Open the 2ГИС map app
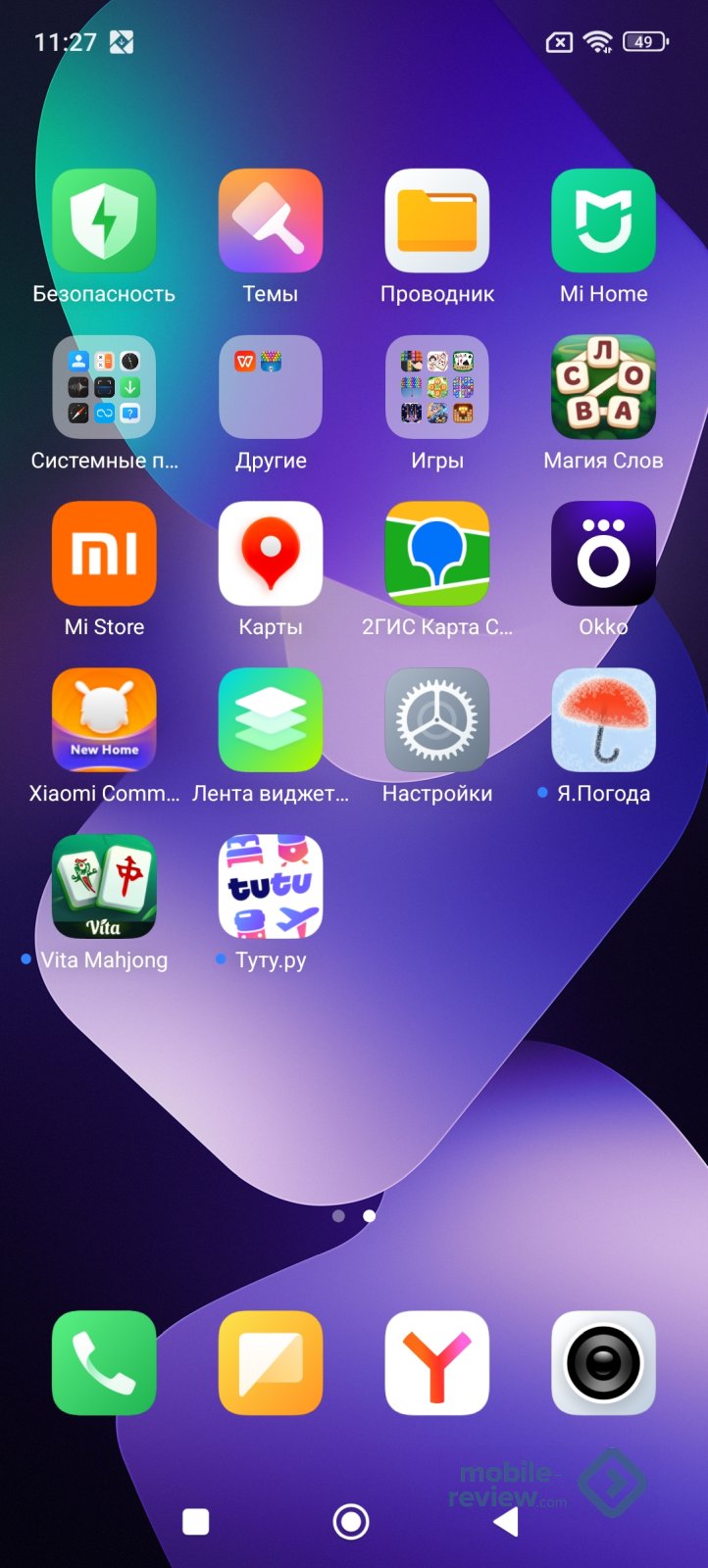This screenshot has height=1568, width=708. point(437,554)
